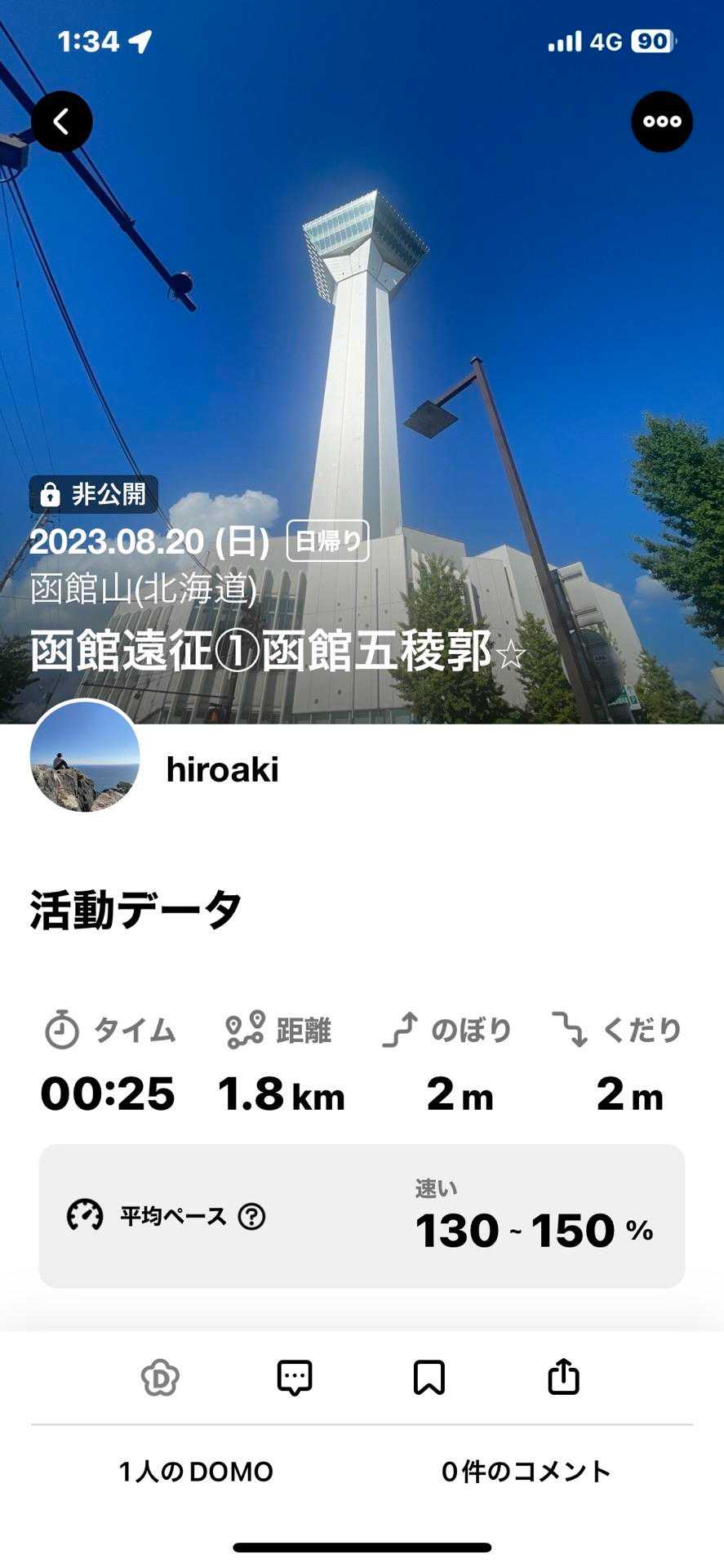Open the three-dot overflow menu
The height and width of the screenshot is (1568, 724).
662,122
